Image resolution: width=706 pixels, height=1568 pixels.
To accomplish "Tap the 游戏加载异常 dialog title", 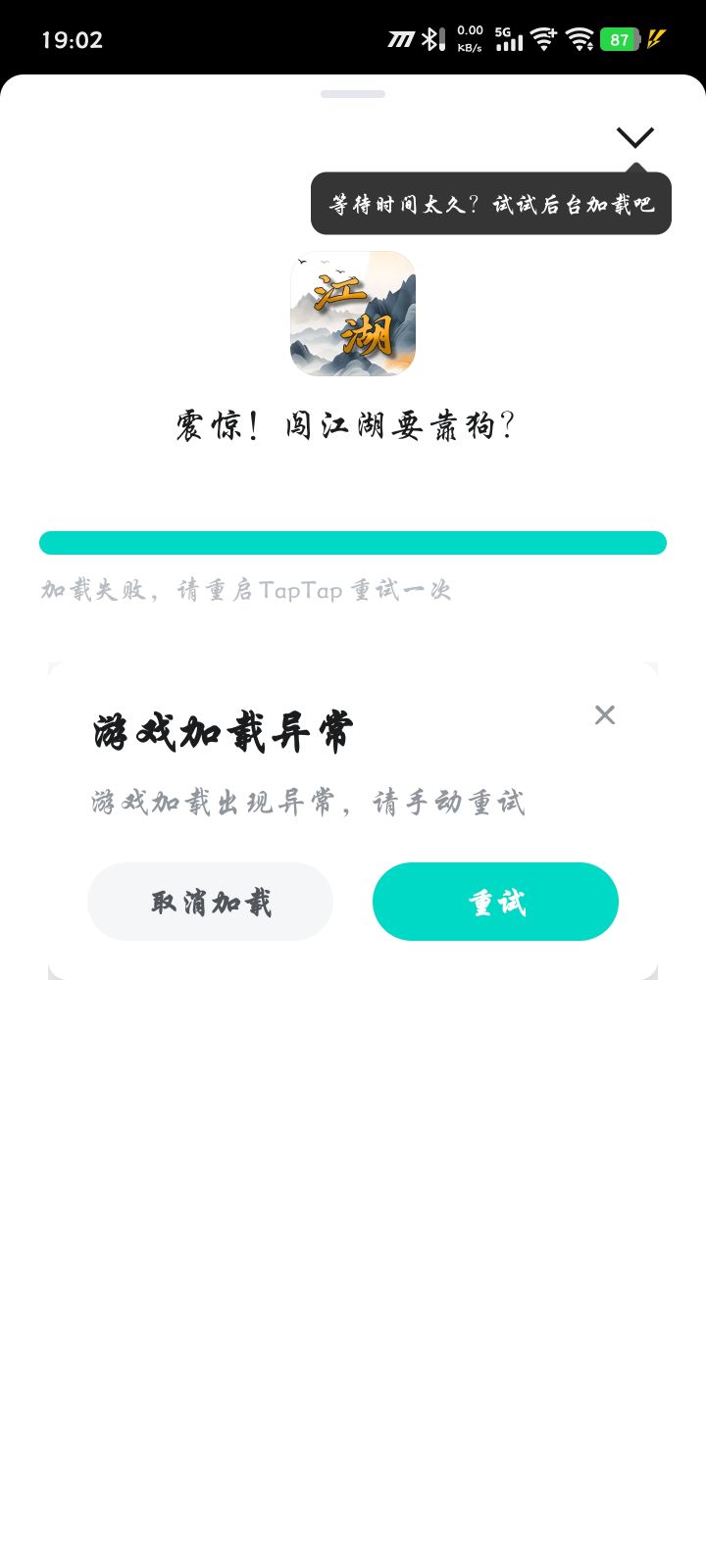I will click(224, 729).
